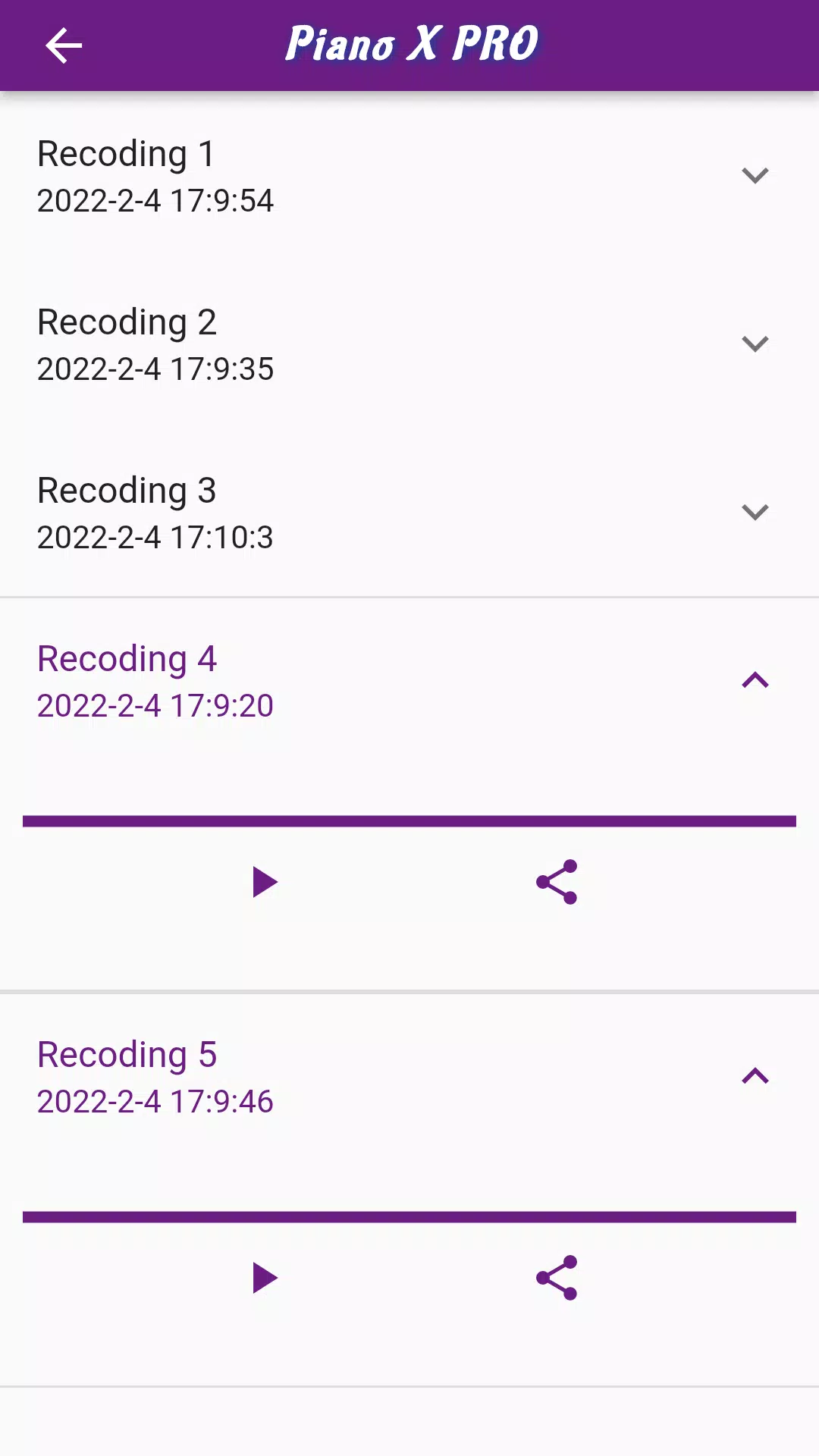Share Recoding 5
The width and height of the screenshot is (819, 1456).
coord(557,1278)
